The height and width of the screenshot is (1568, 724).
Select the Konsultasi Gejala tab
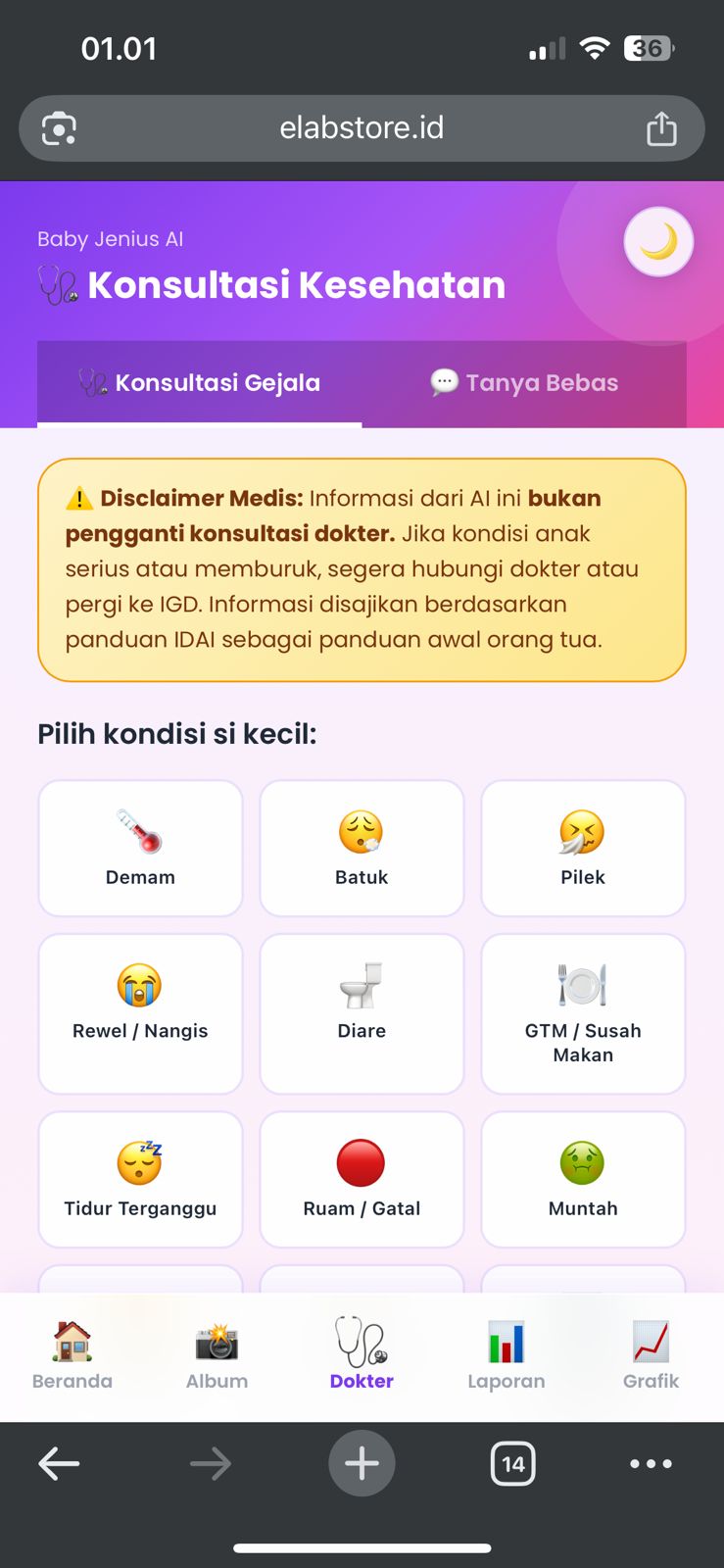[x=200, y=383]
